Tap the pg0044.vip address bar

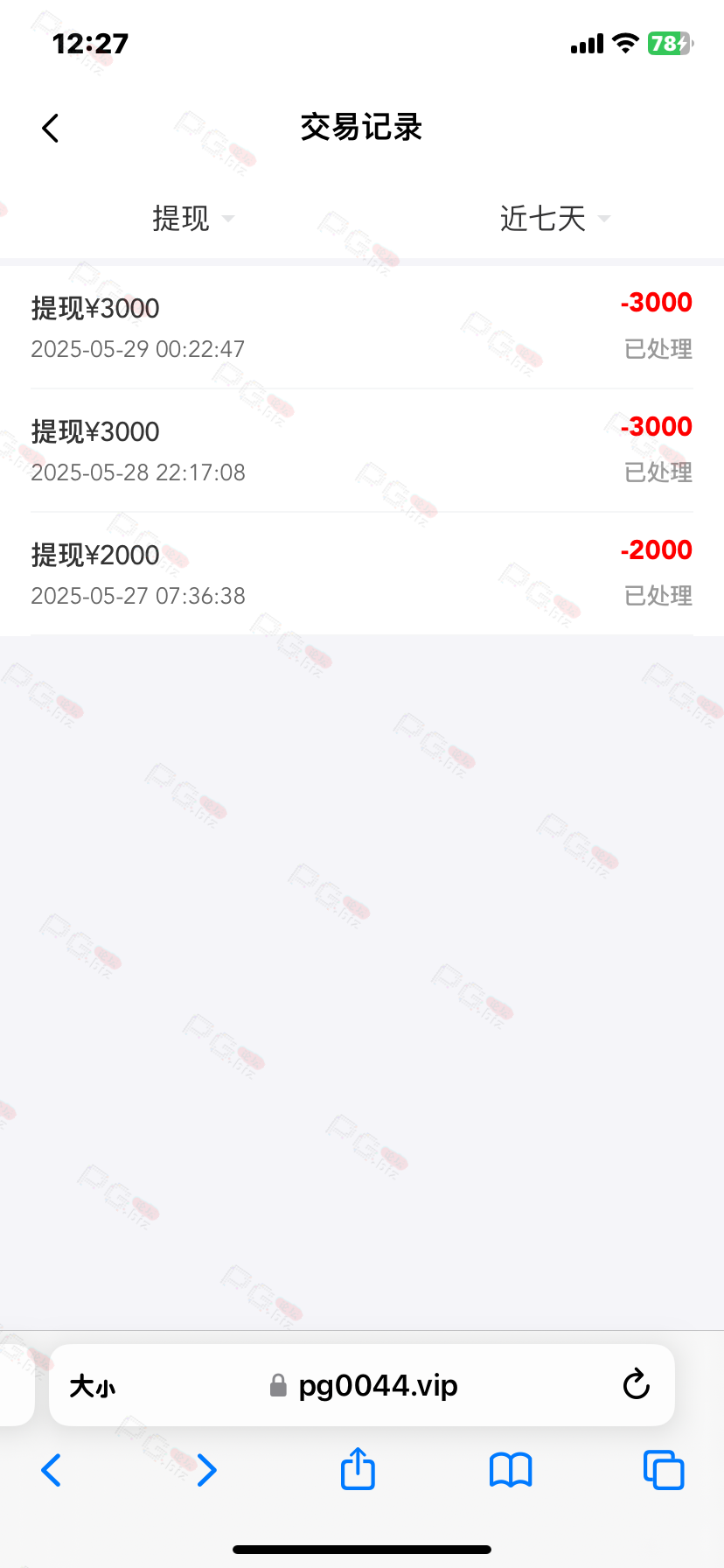click(362, 1385)
